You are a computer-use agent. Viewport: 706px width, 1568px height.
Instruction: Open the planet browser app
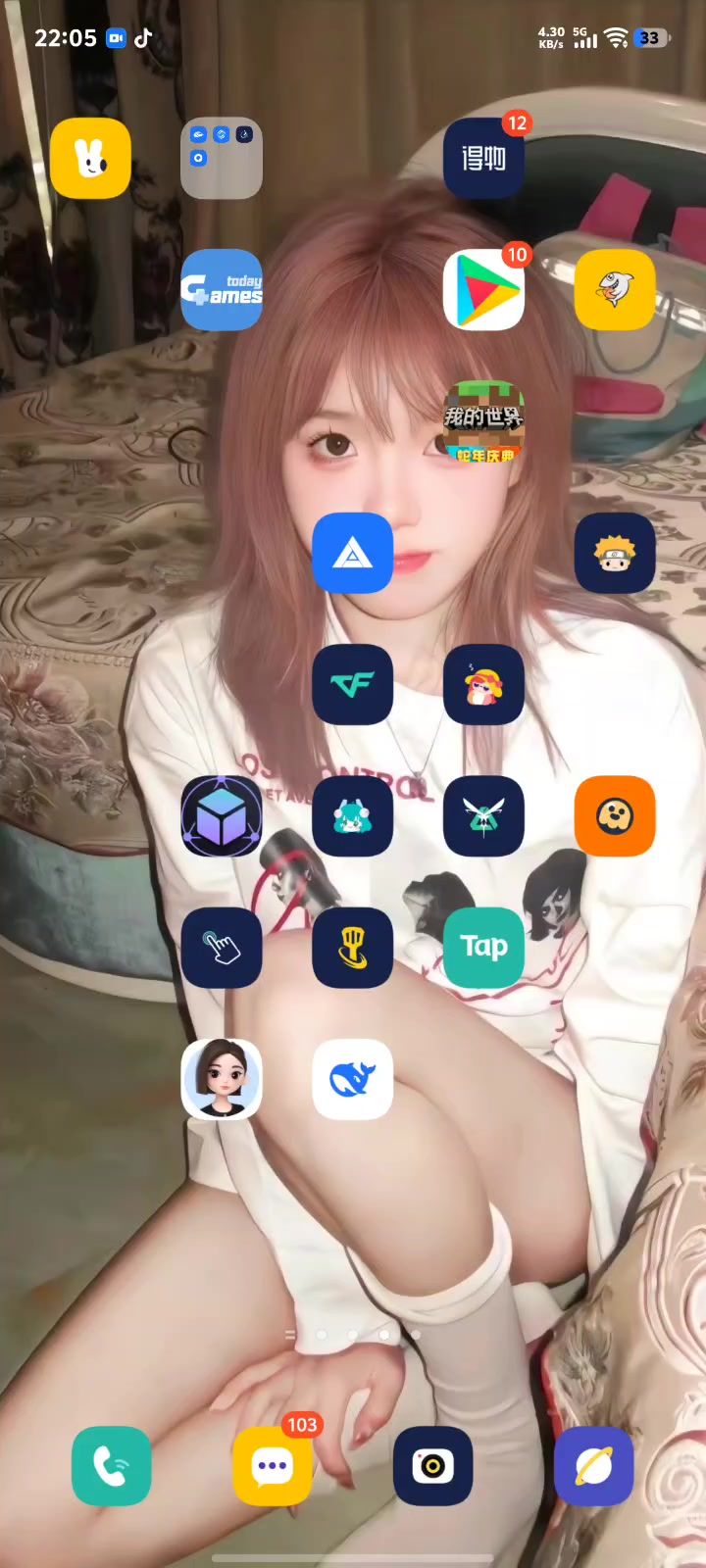tap(593, 1466)
